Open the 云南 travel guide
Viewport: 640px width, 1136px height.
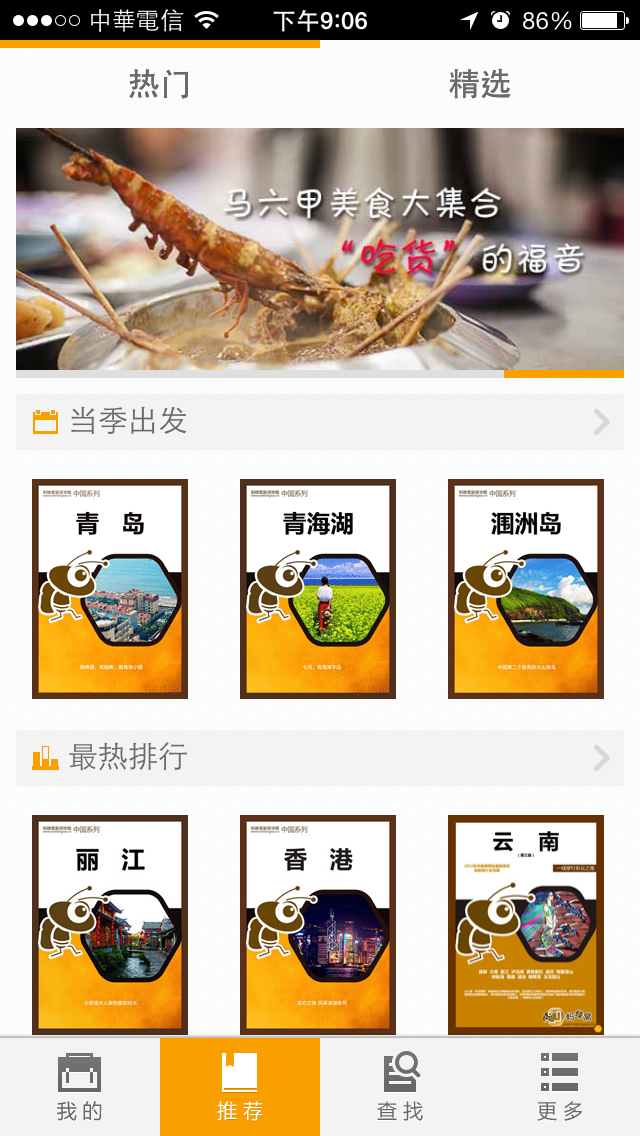pyautogui.click(x=526, y=925)
